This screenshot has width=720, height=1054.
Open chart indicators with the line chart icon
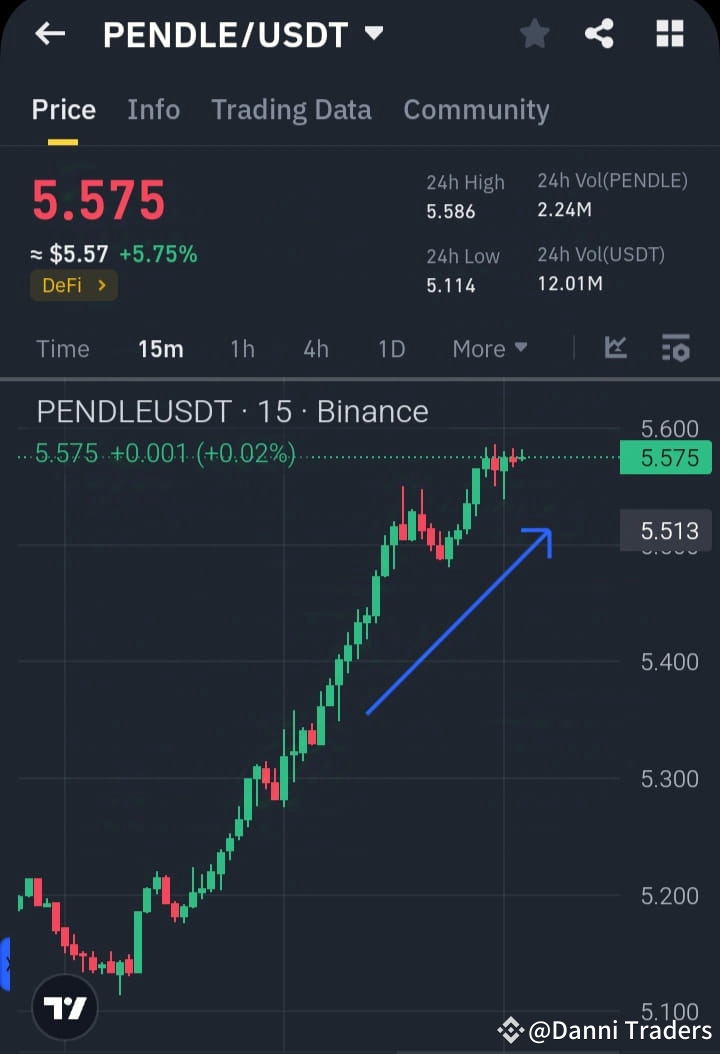coord(616,348)
